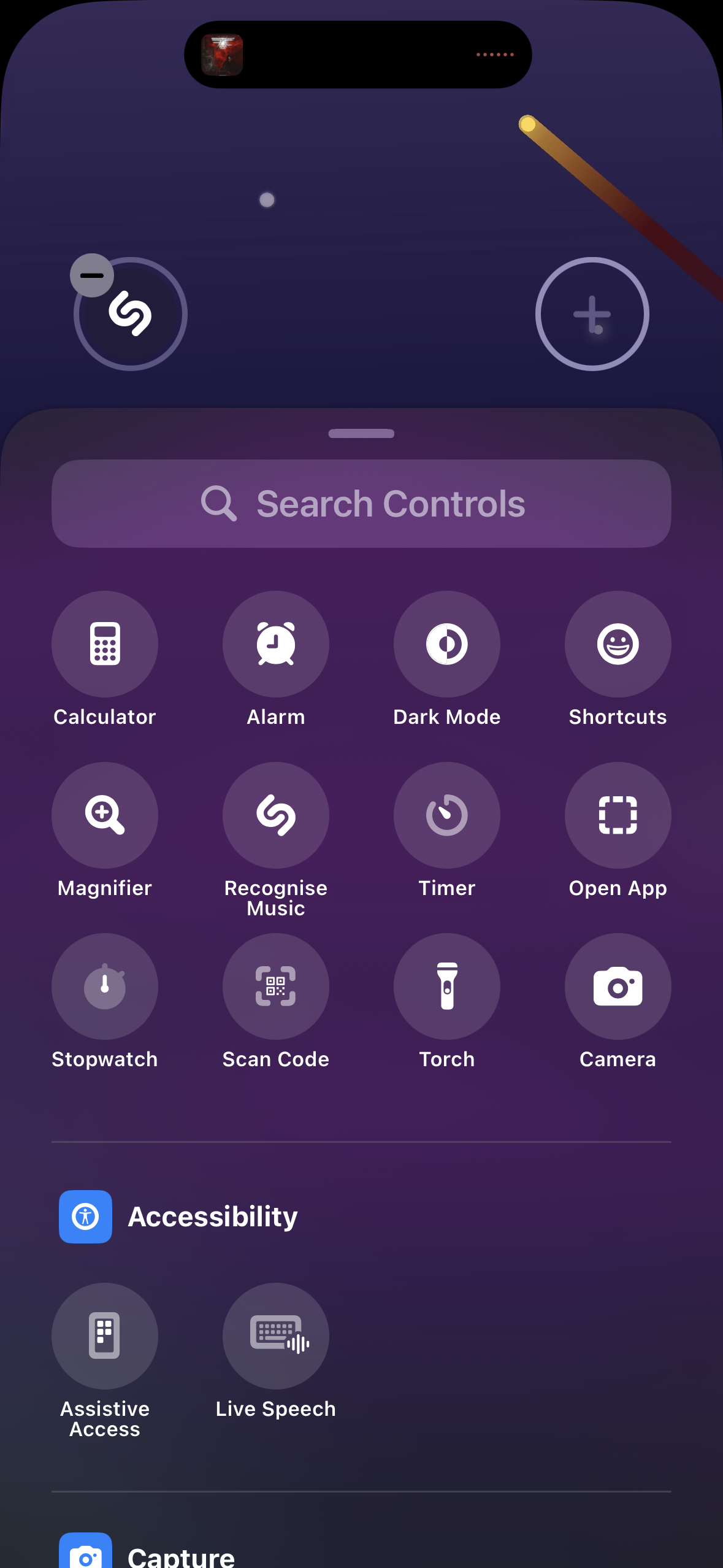Pick the Camera control
This screenshot has height=1568, width=723.
click(618, 986)
